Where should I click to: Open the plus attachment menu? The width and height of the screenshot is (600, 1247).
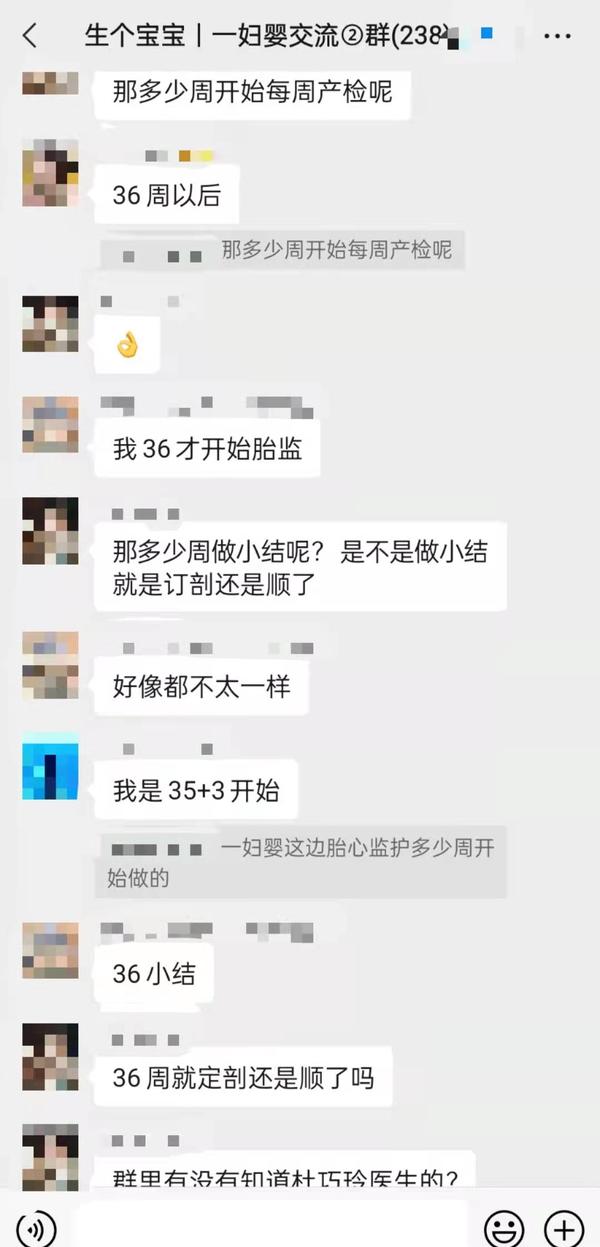(x=564, y=1226)
